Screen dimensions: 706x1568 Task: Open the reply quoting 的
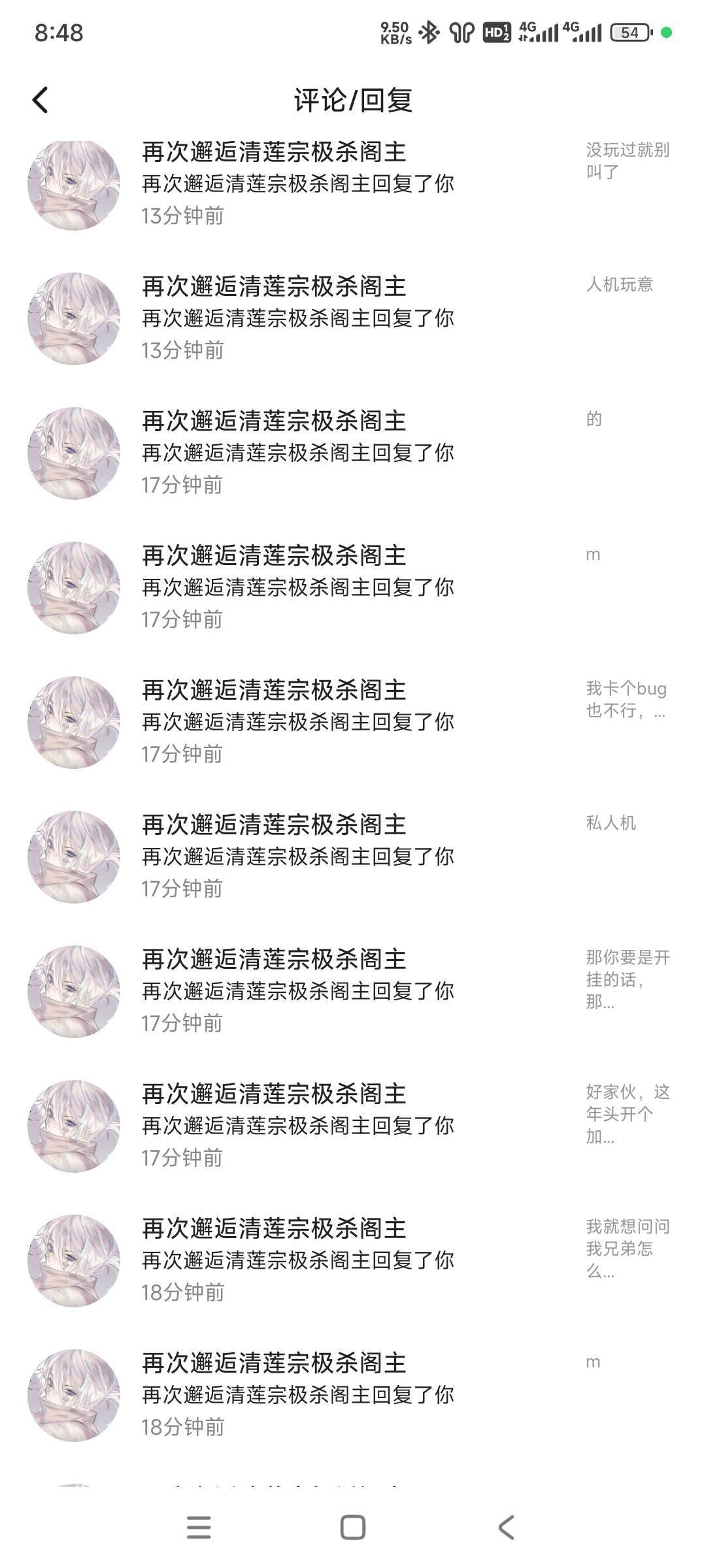pos(353,453)
